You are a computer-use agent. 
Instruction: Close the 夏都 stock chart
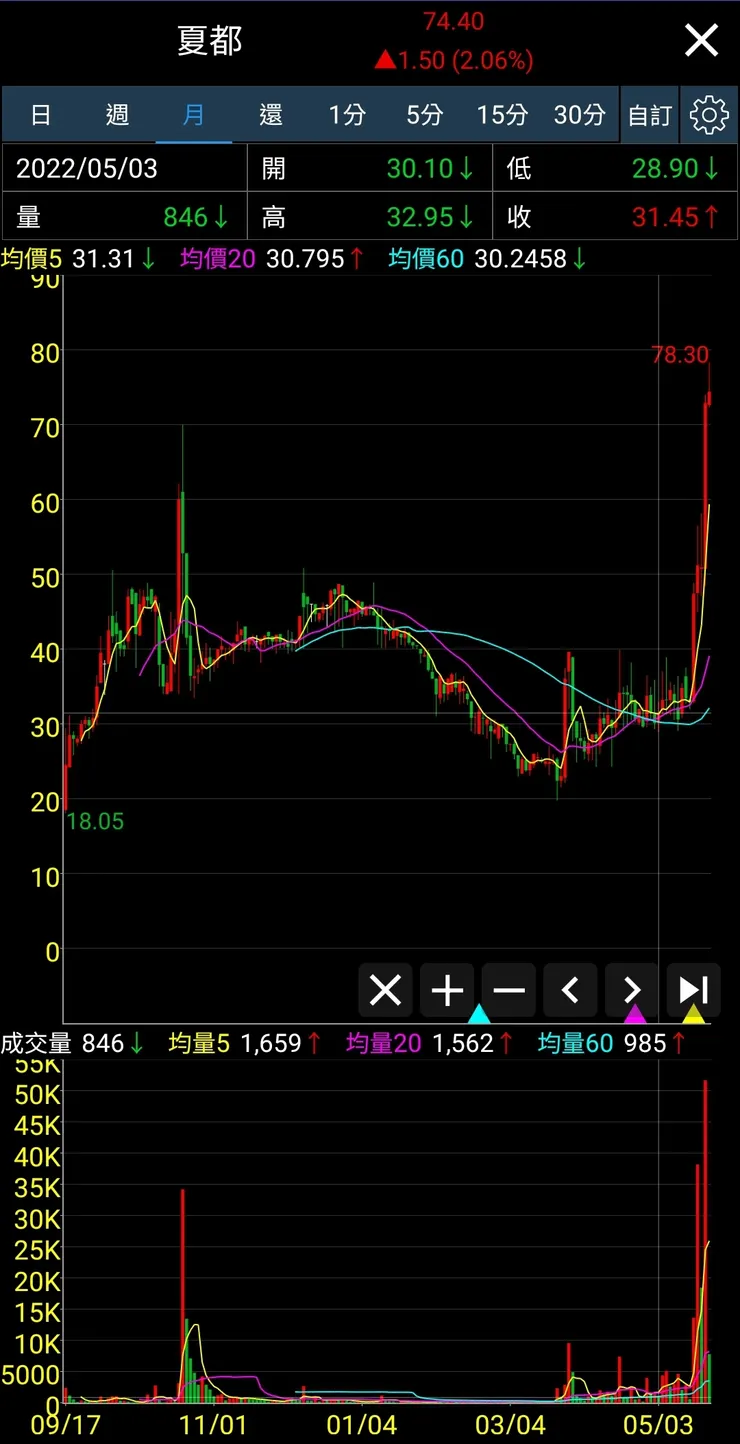pyautogui.click(x=701, y=41)
